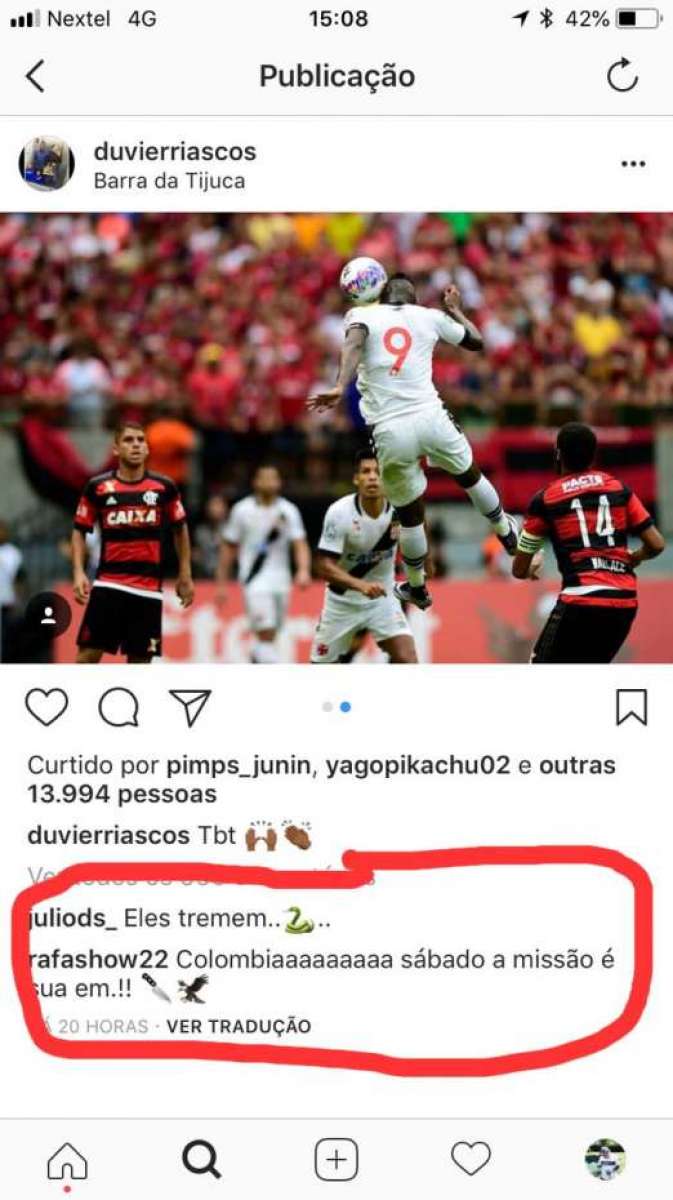Open the post's three-dot options menu
This screenshot has width=673, height=1200.
tap(632, 164)
